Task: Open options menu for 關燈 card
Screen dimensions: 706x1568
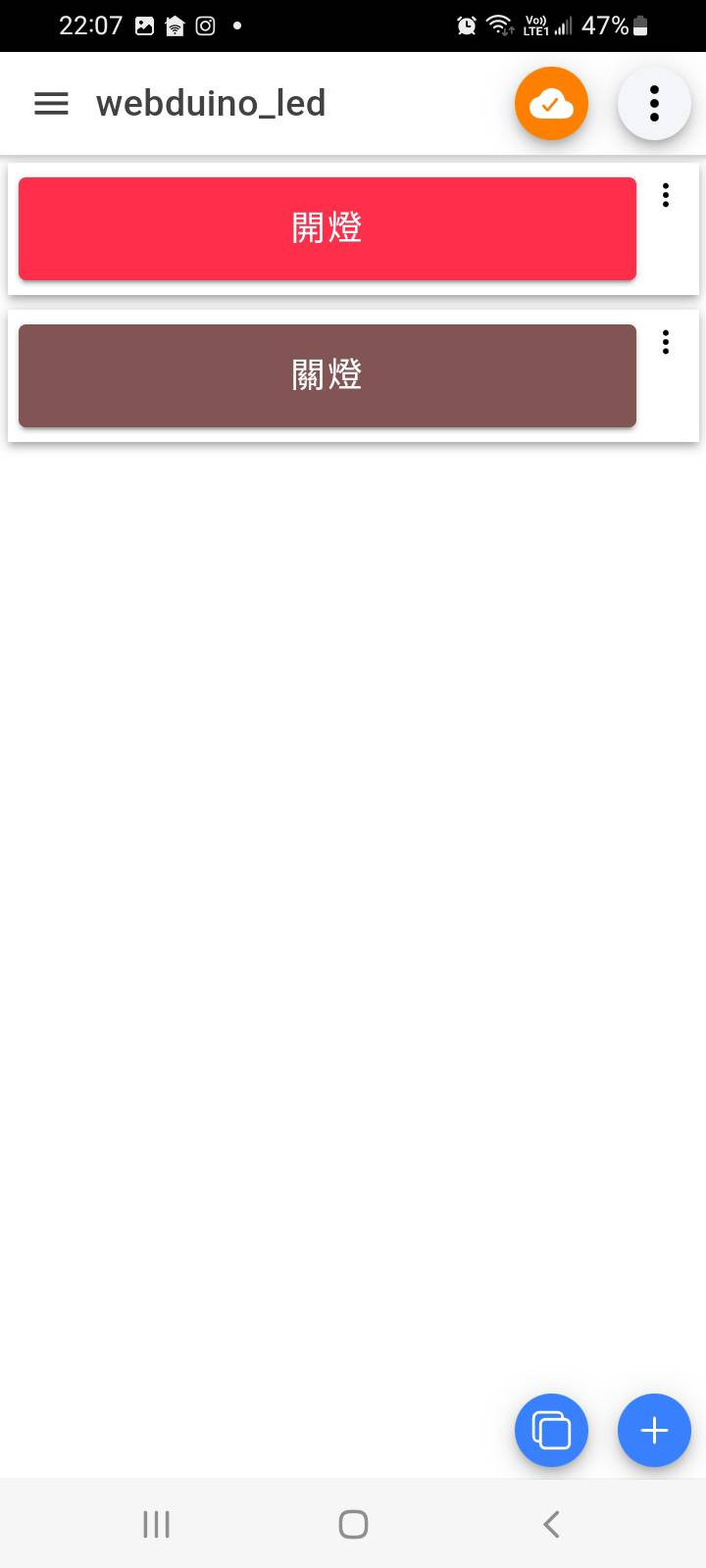Action: [666, 342]
